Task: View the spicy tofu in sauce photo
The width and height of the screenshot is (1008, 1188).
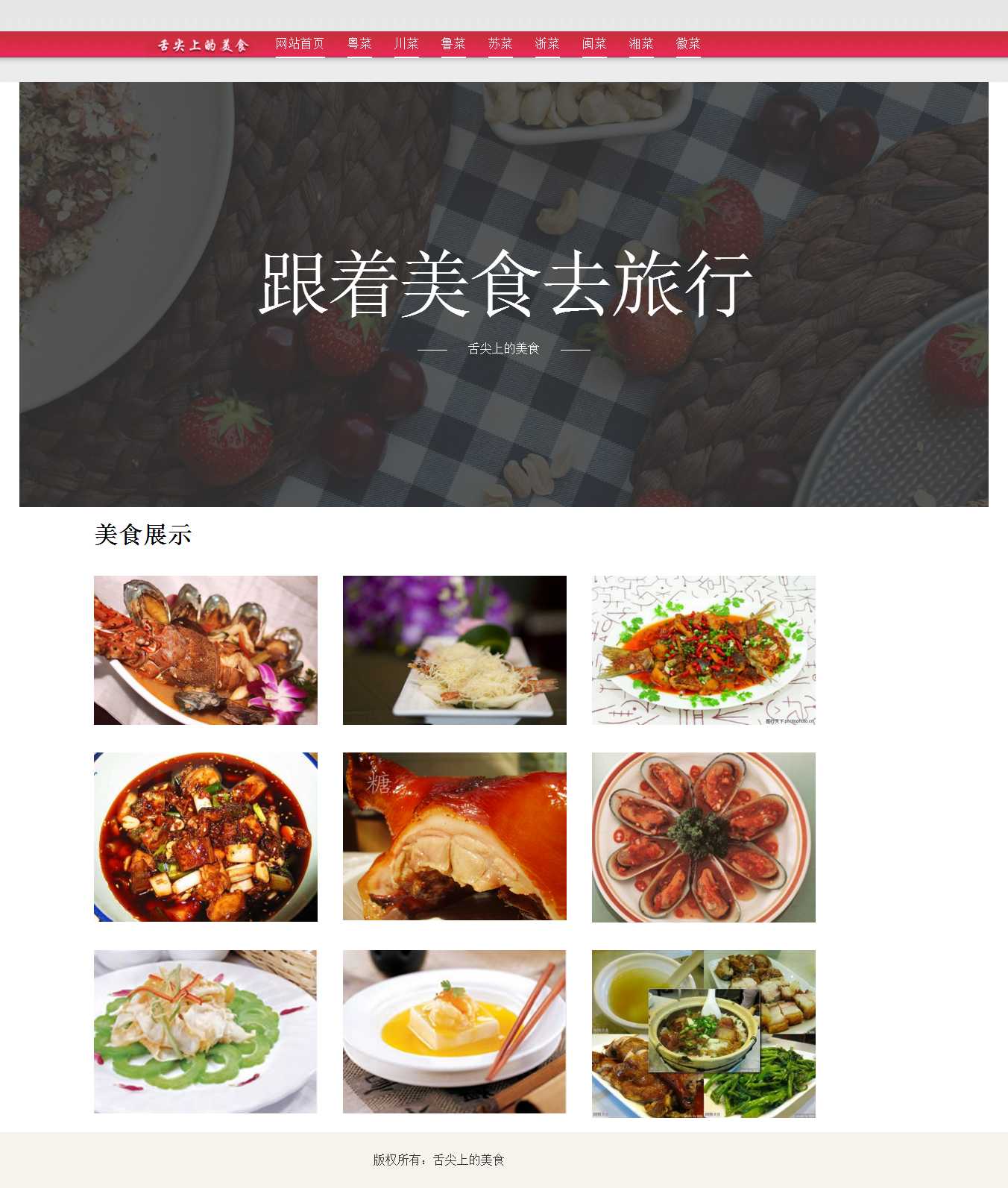Action: (x=206, y=837)
